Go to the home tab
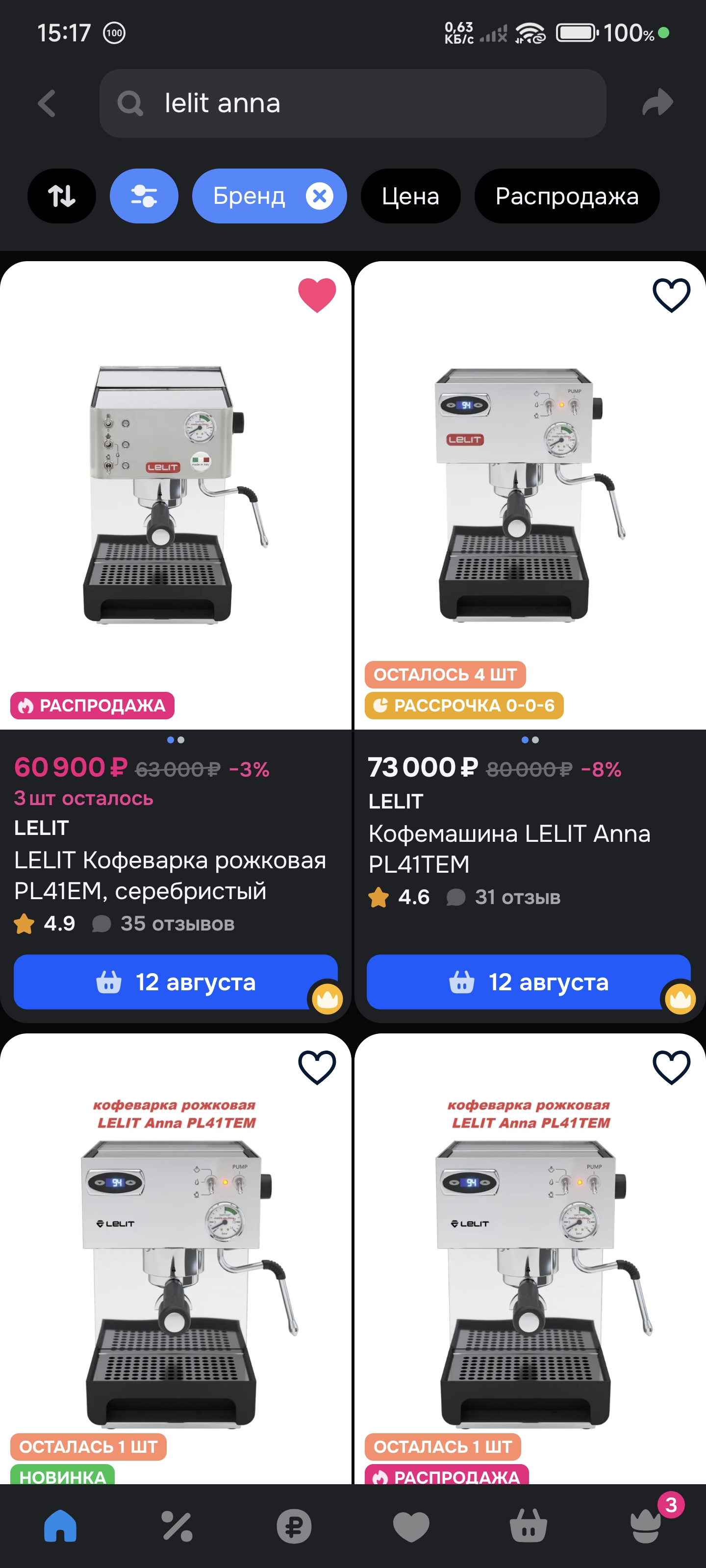This screenshot has height=1568, width=706. pyautogui.click(x=60, y=1526)
